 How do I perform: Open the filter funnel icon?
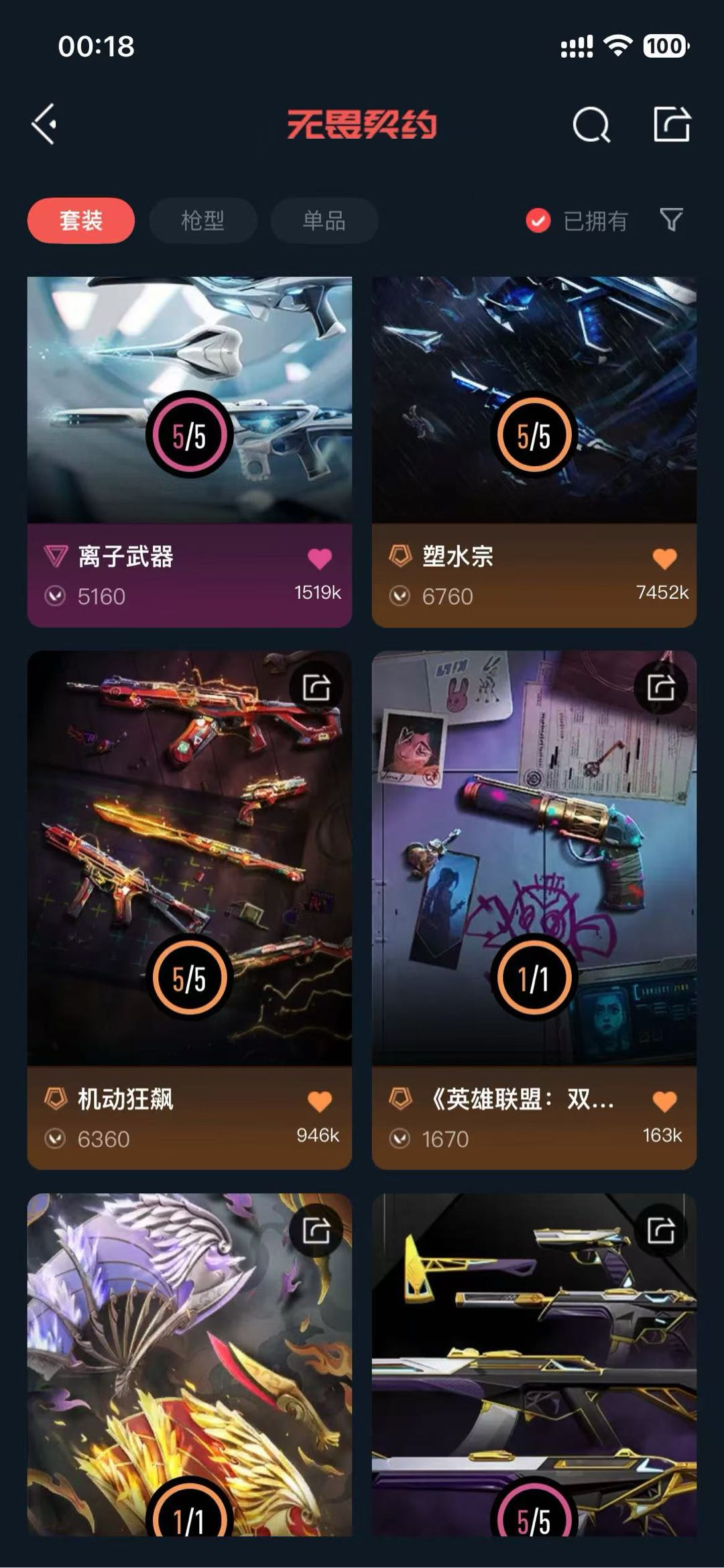point(671,219)
